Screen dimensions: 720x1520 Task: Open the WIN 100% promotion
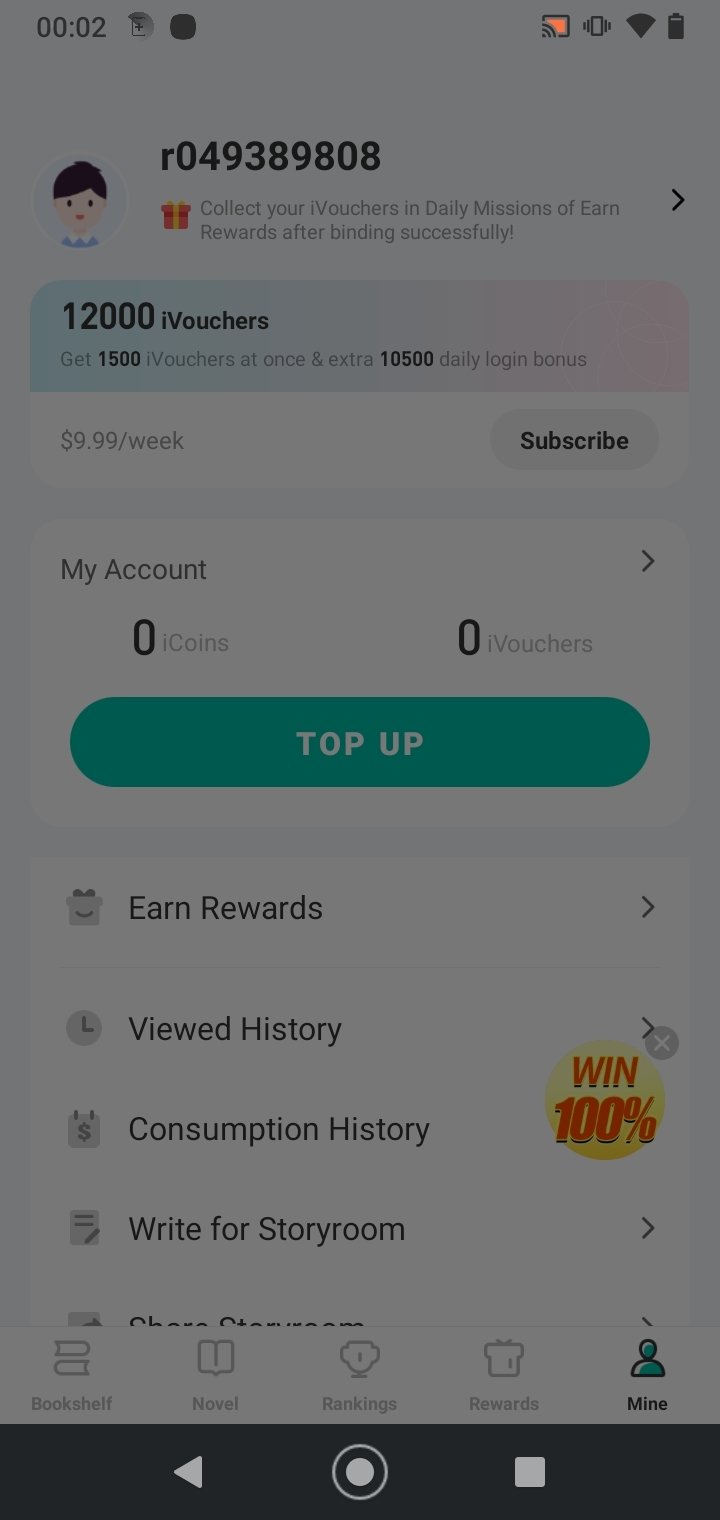point(604,1103)
